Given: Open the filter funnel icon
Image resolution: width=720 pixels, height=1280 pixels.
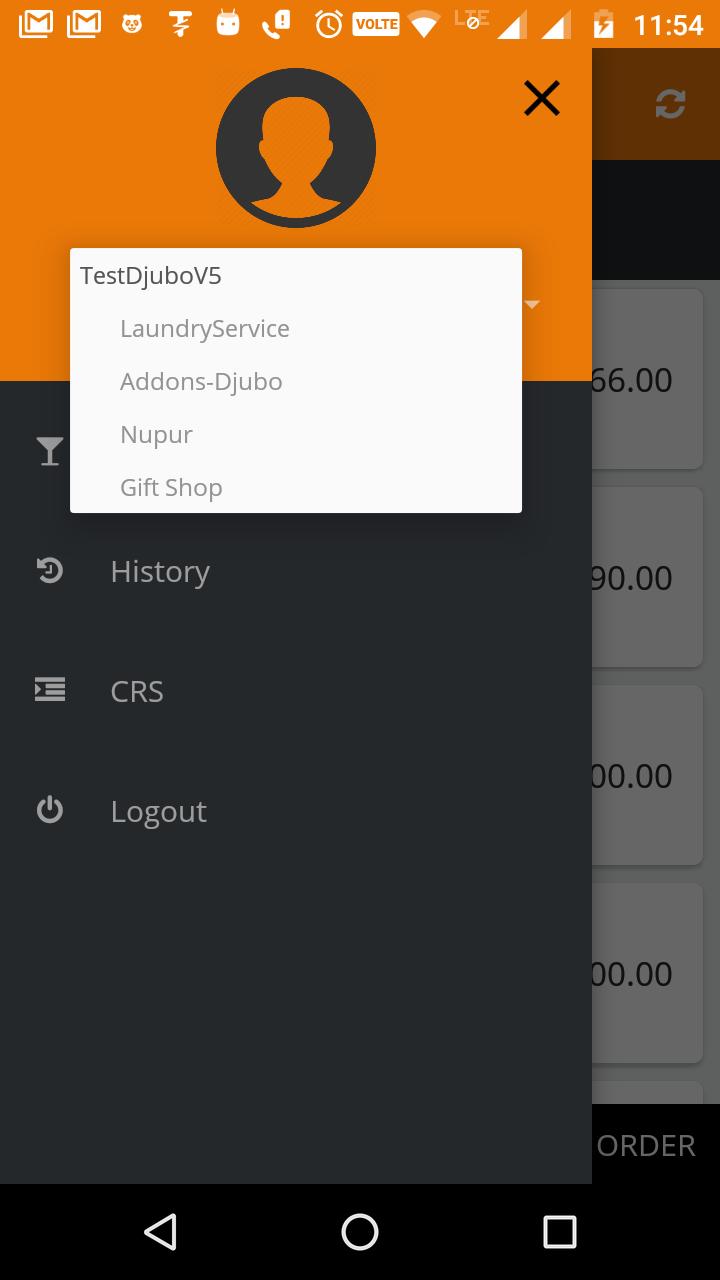Looking at the screenshot, I should point(50,451).
